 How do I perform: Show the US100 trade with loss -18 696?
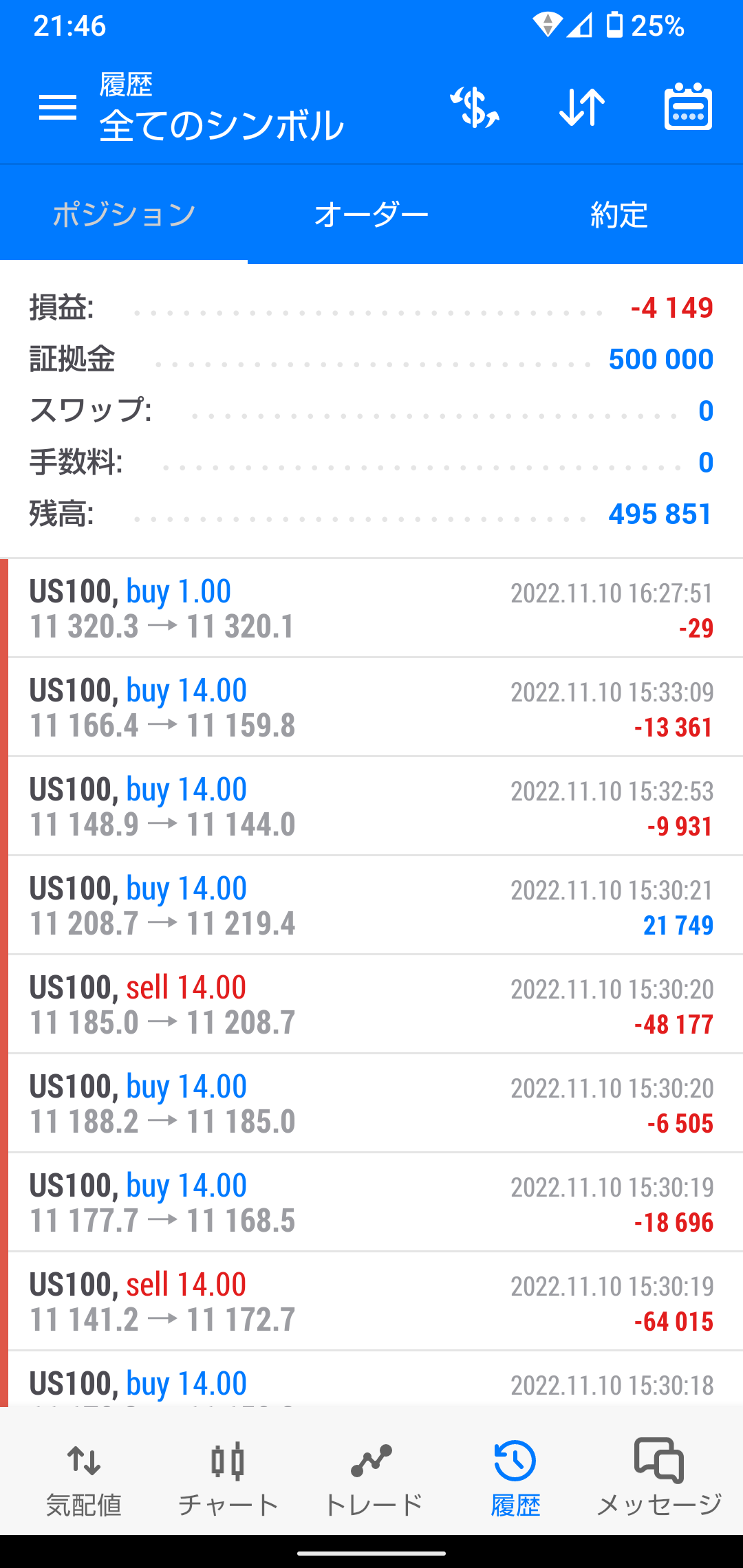point(371,1203)
